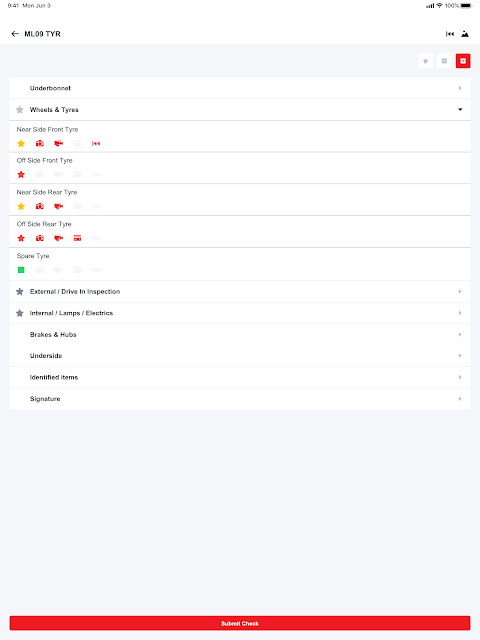This screenshot has width=480, height=640.
Task: Go back from ML09 TYR
Action: point(15,34)
